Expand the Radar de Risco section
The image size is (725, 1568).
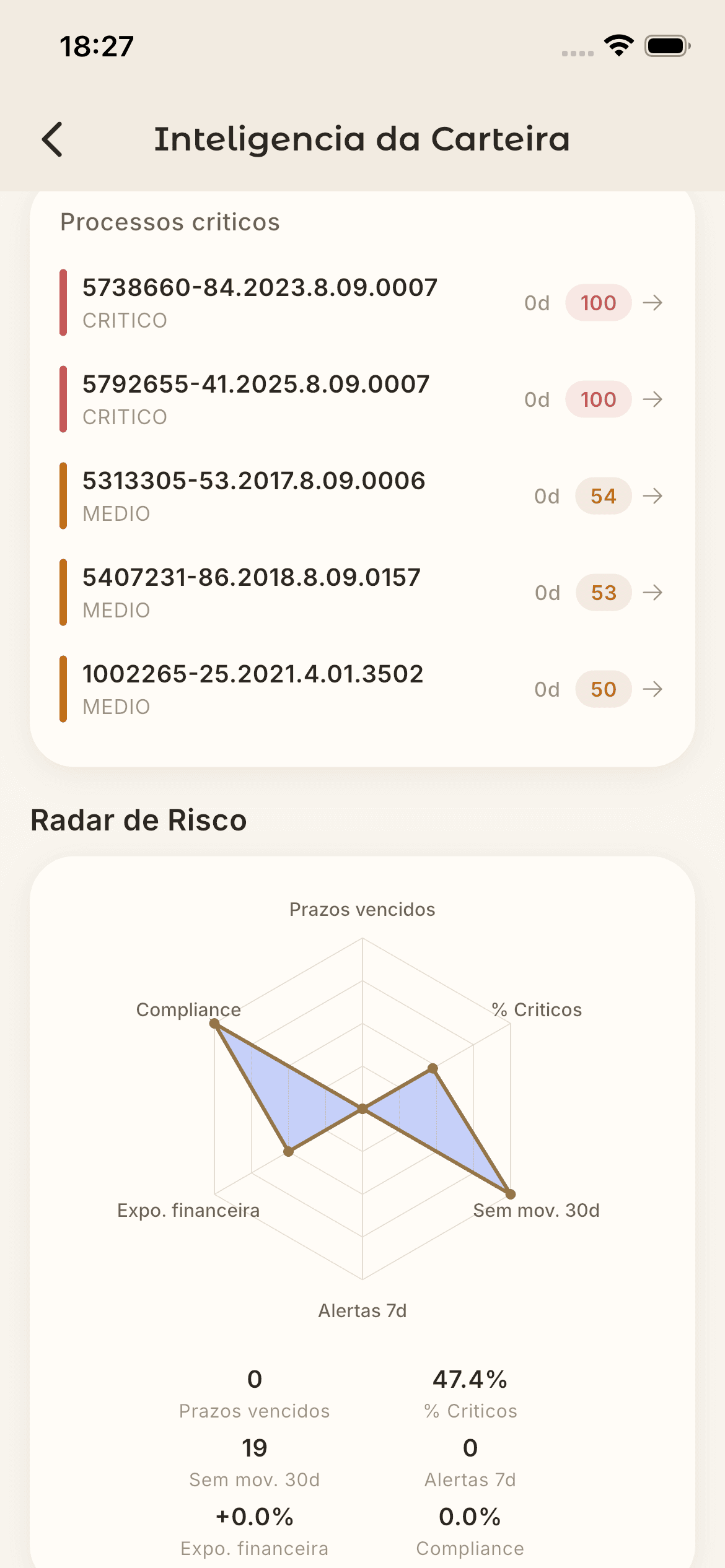click(139, 819)
